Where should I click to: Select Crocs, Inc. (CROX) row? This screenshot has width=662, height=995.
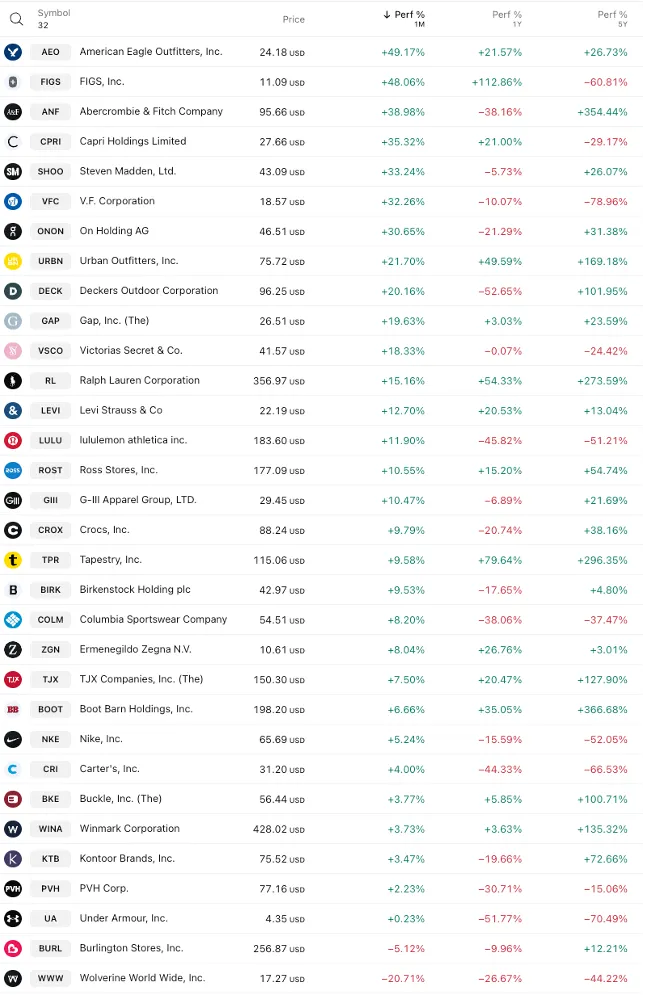(x=104, y=530)
